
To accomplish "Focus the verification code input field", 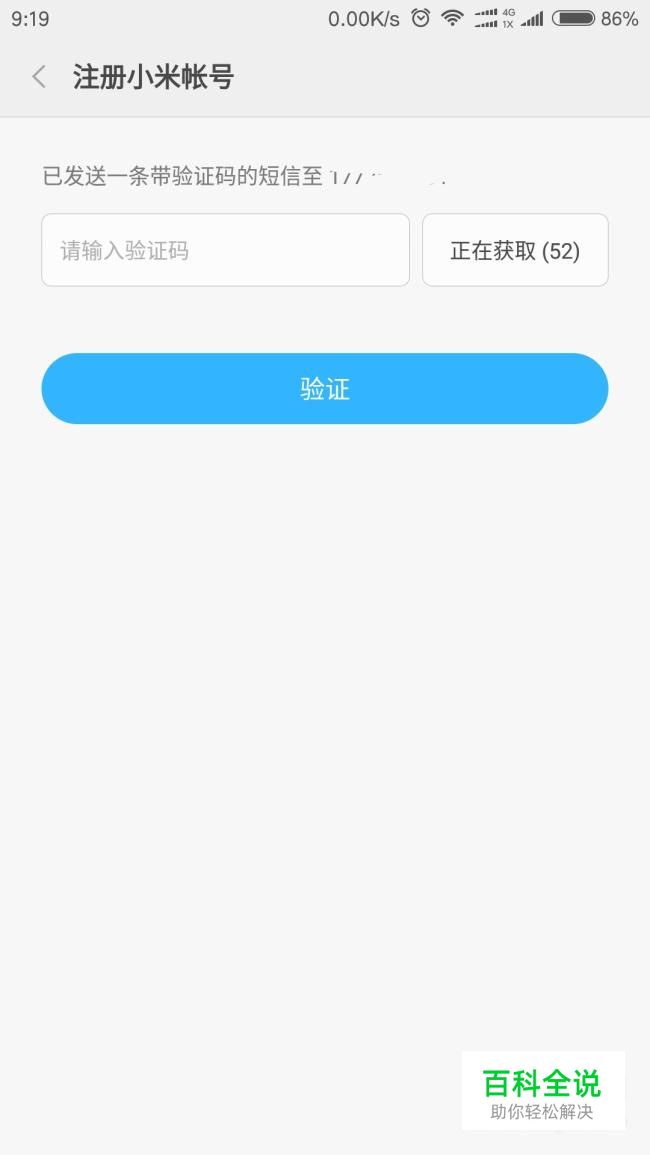I will (x=225, y=250).
